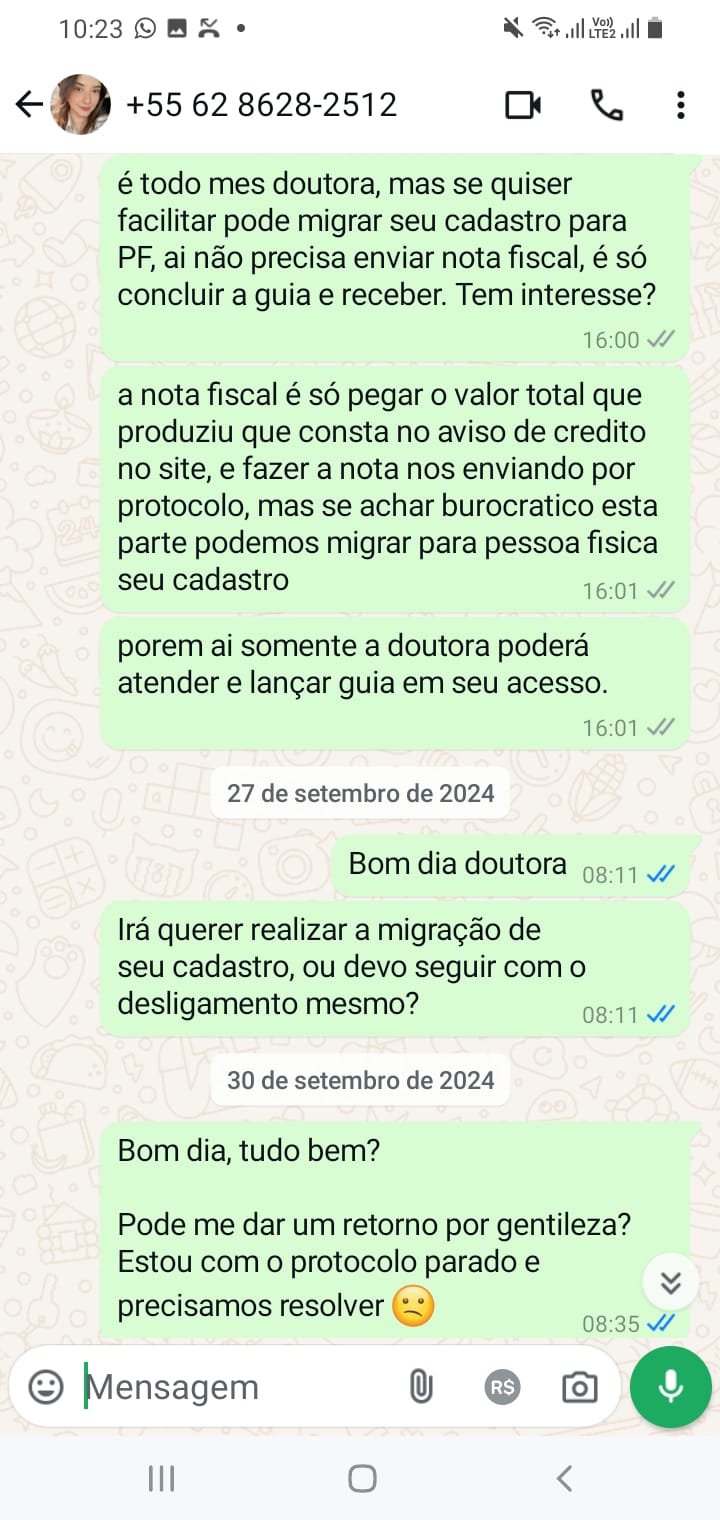The width and height of the screenshot is (720, 1520).
Task: Open the camera from the message bar
Action: [579, 1387]
